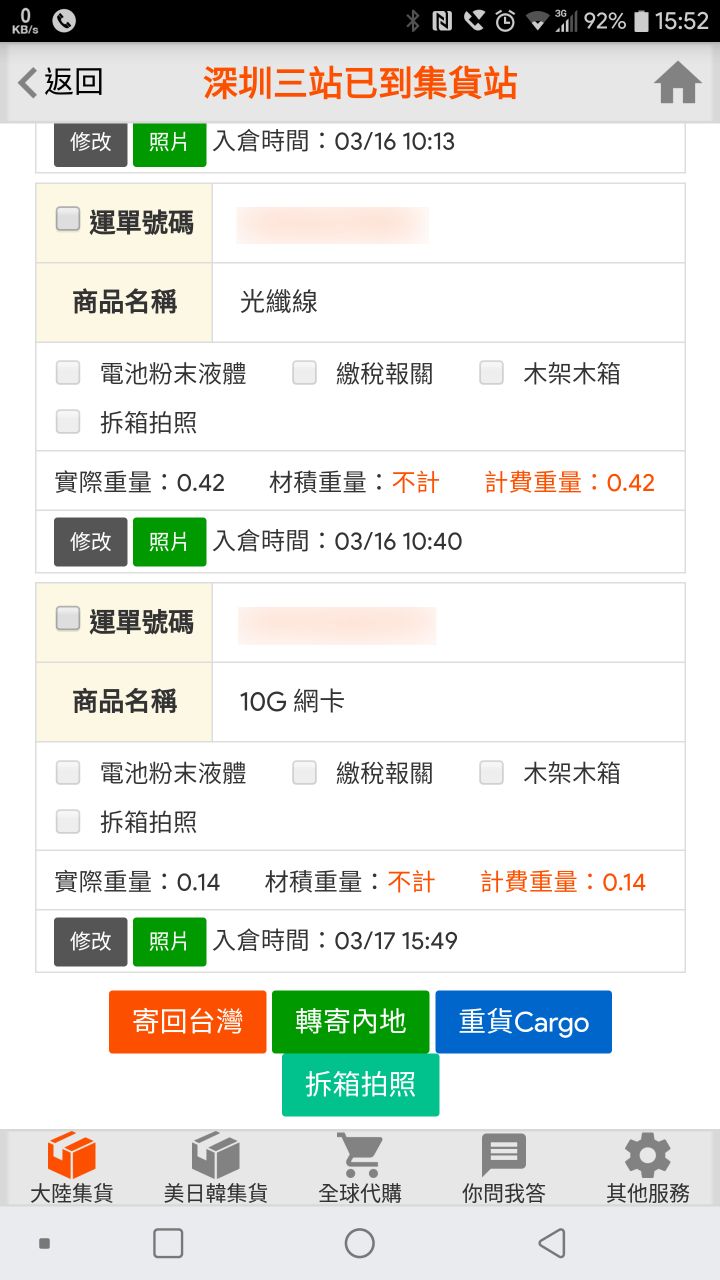Check 繳稅報關 for the 光纖線 parcel
Image resolution: width=720 pixels, height=1280 pixels.
click(304, 373)
